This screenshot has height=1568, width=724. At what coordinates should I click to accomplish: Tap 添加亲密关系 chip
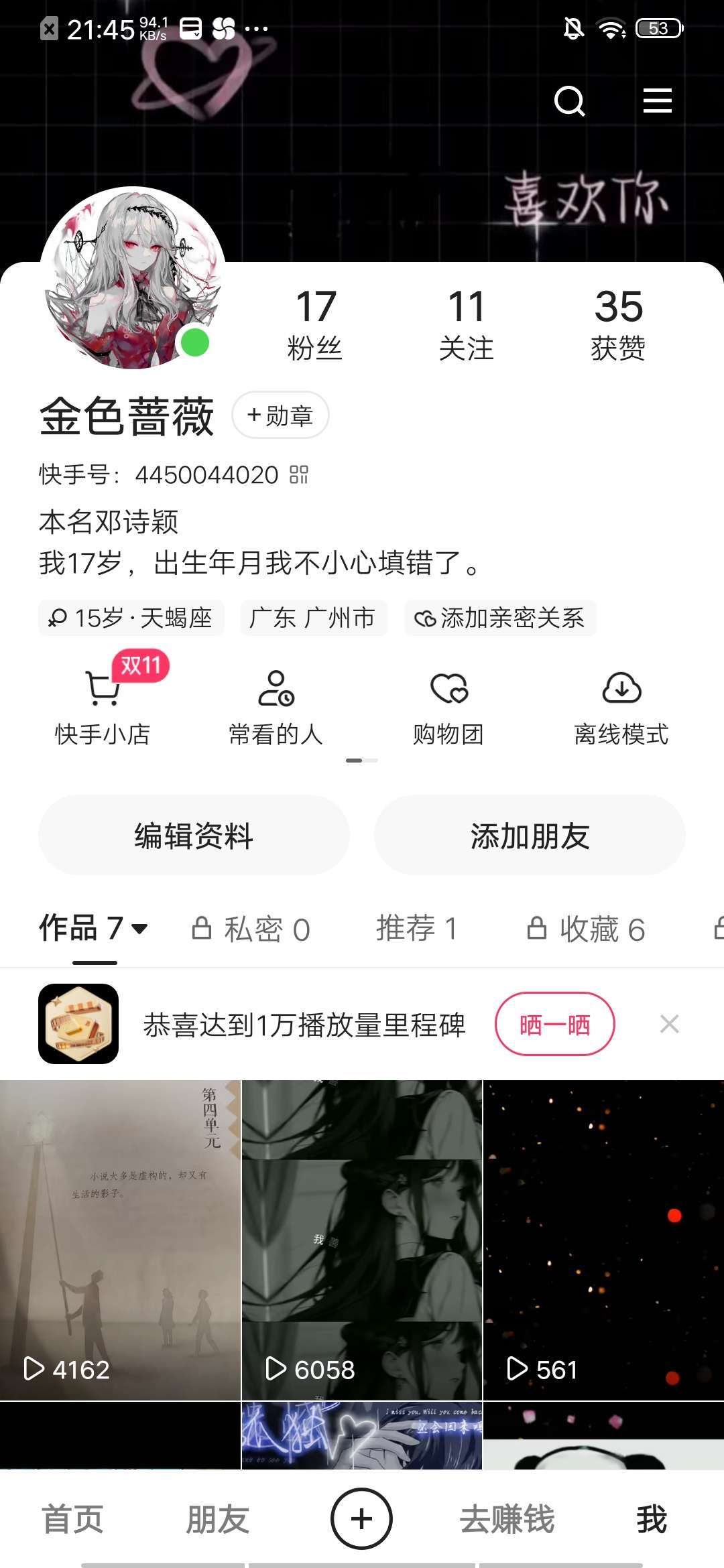click(x=500, y=618)
